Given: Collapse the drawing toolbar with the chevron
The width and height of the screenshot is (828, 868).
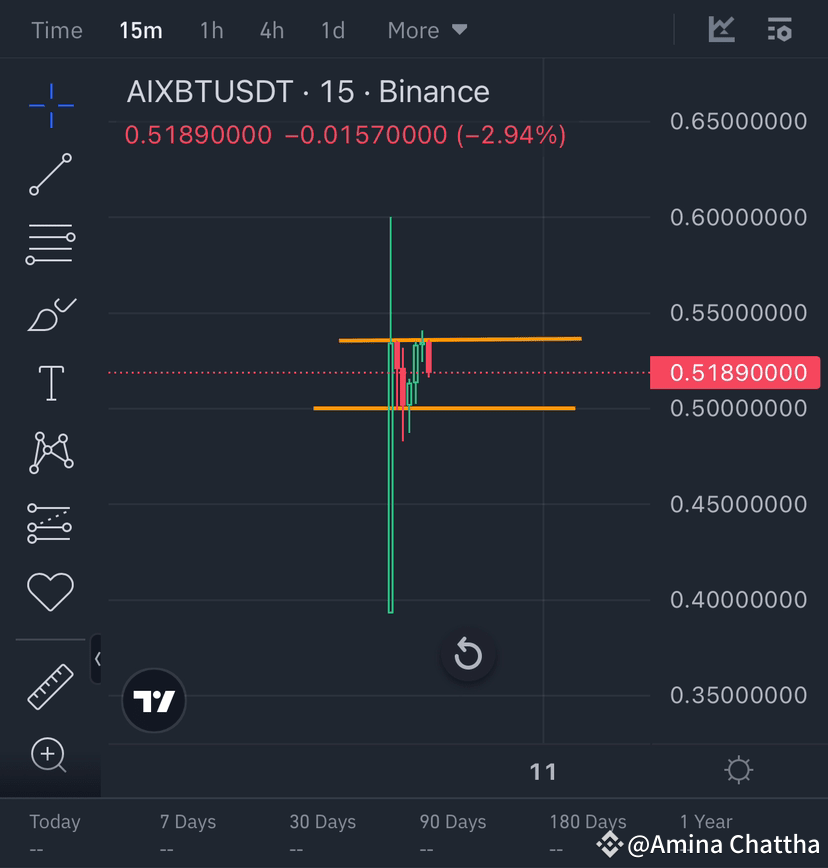Looking at the screenshot, I should point(99,660).
